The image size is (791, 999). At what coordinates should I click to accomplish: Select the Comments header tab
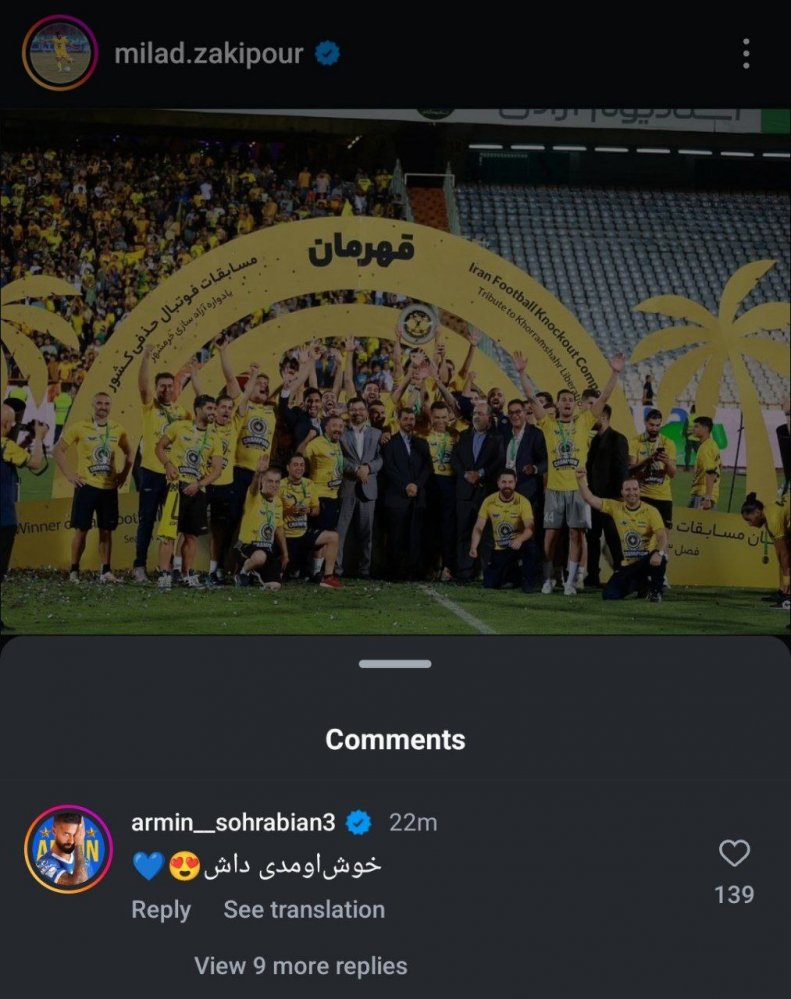click(x=395, y=740)
